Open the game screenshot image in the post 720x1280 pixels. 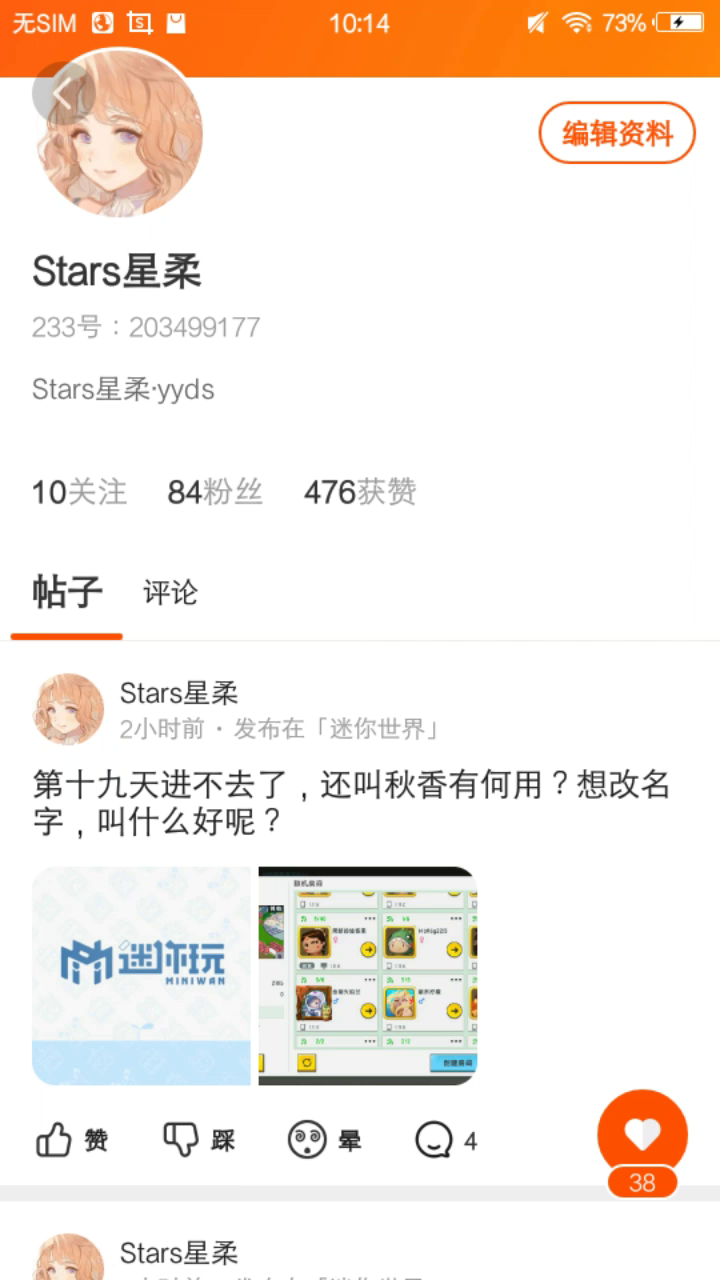coord(367,976)
